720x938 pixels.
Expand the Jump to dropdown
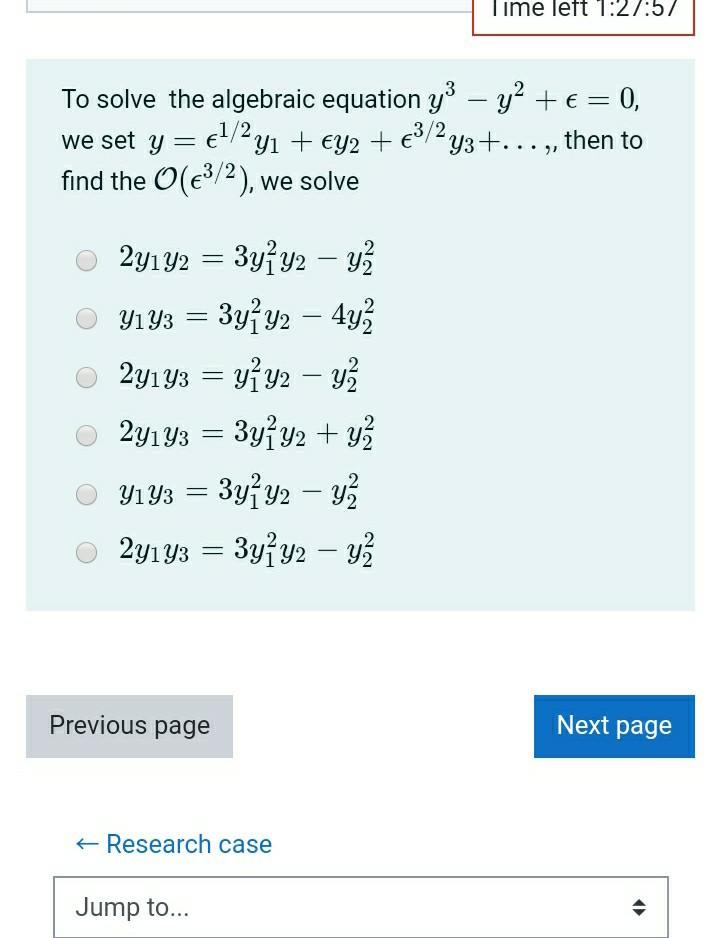pos(360,907)
